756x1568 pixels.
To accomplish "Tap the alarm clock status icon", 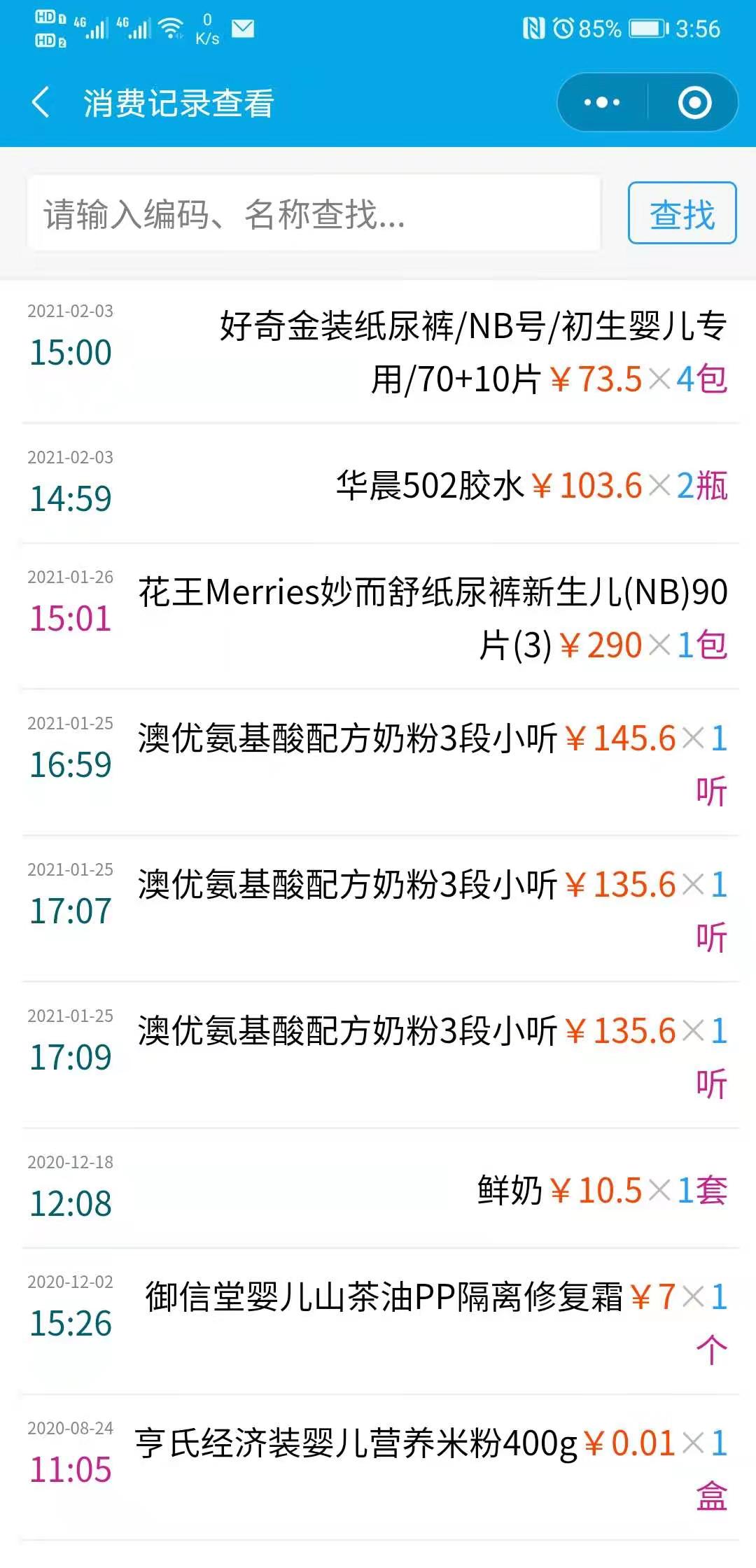I will pyautogui.click(x=564, y=27).
